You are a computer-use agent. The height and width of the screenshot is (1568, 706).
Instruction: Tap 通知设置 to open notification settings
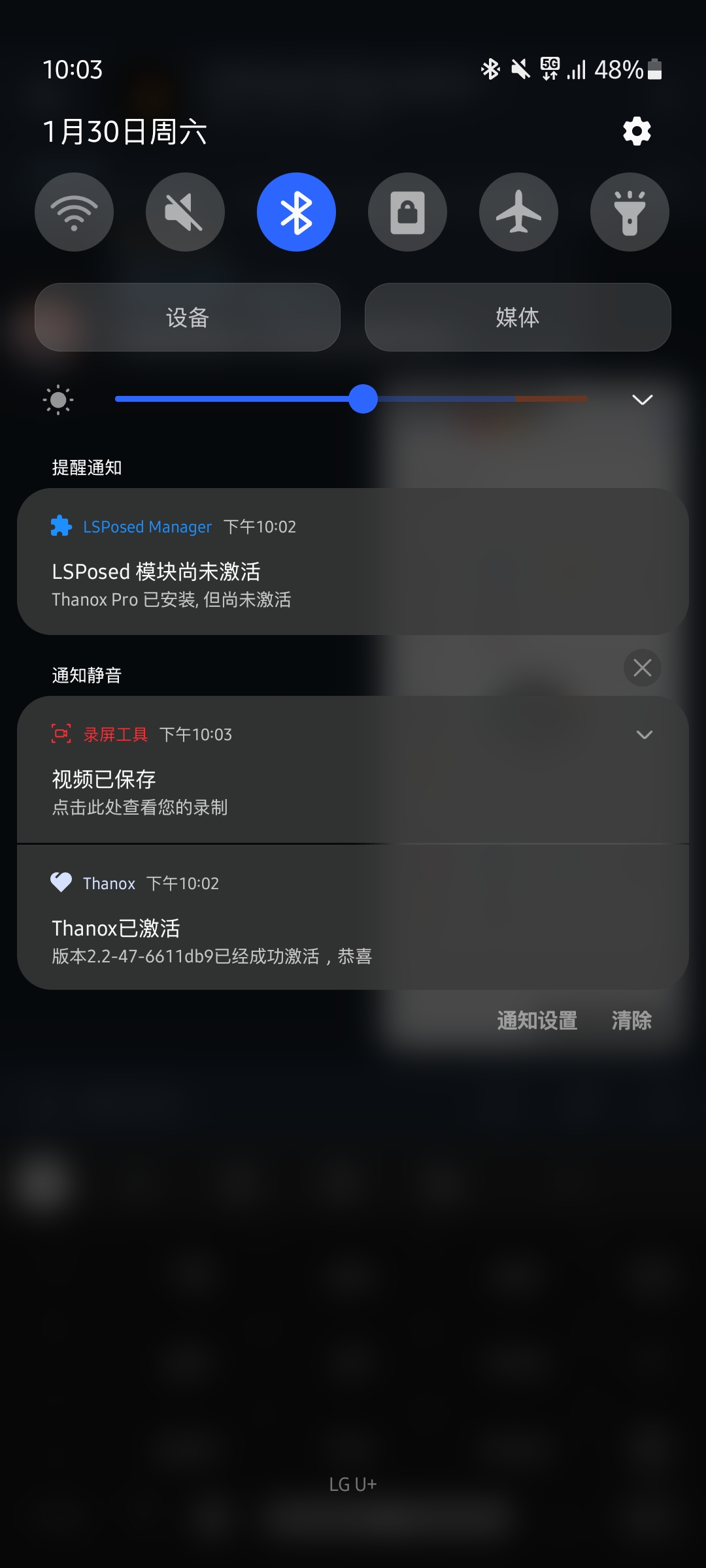(535, 1019)
